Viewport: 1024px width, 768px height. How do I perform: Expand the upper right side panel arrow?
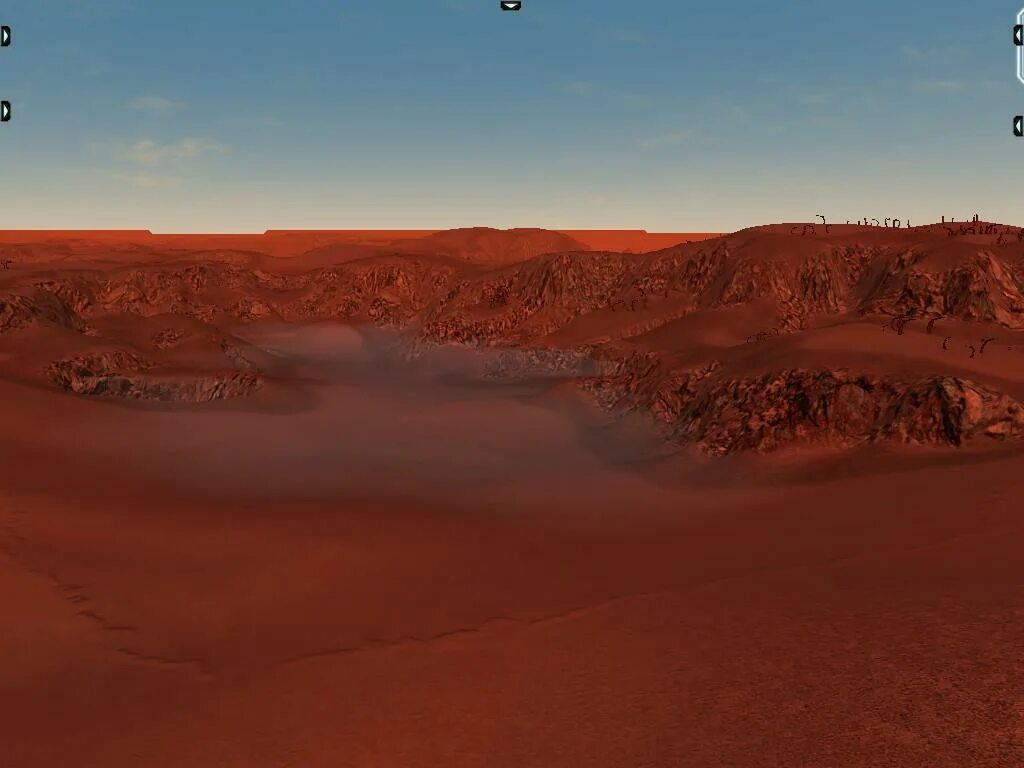click(x=1019, y=35)
